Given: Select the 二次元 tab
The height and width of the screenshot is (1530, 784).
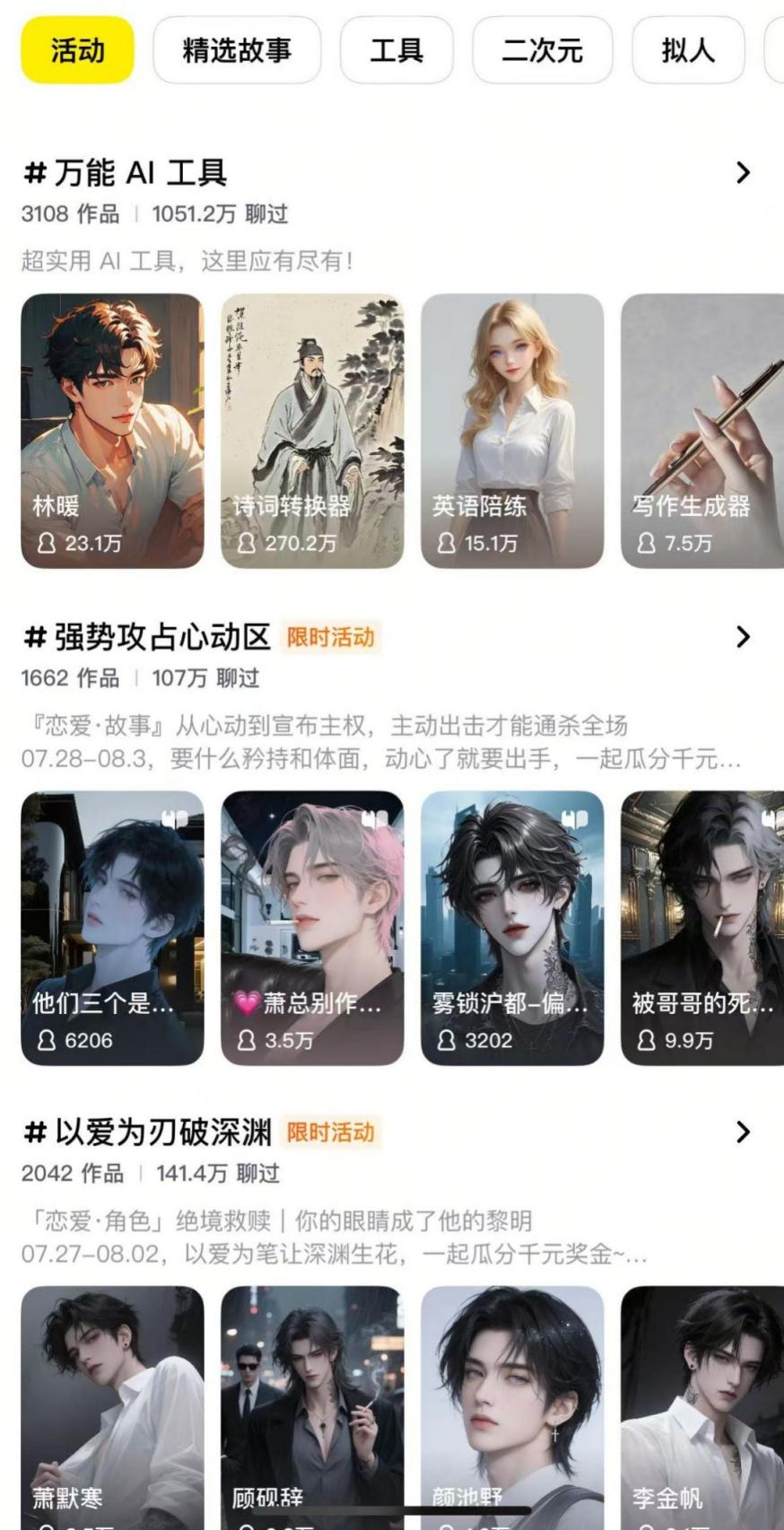Looking at the screenshot, I should [542, 51].
